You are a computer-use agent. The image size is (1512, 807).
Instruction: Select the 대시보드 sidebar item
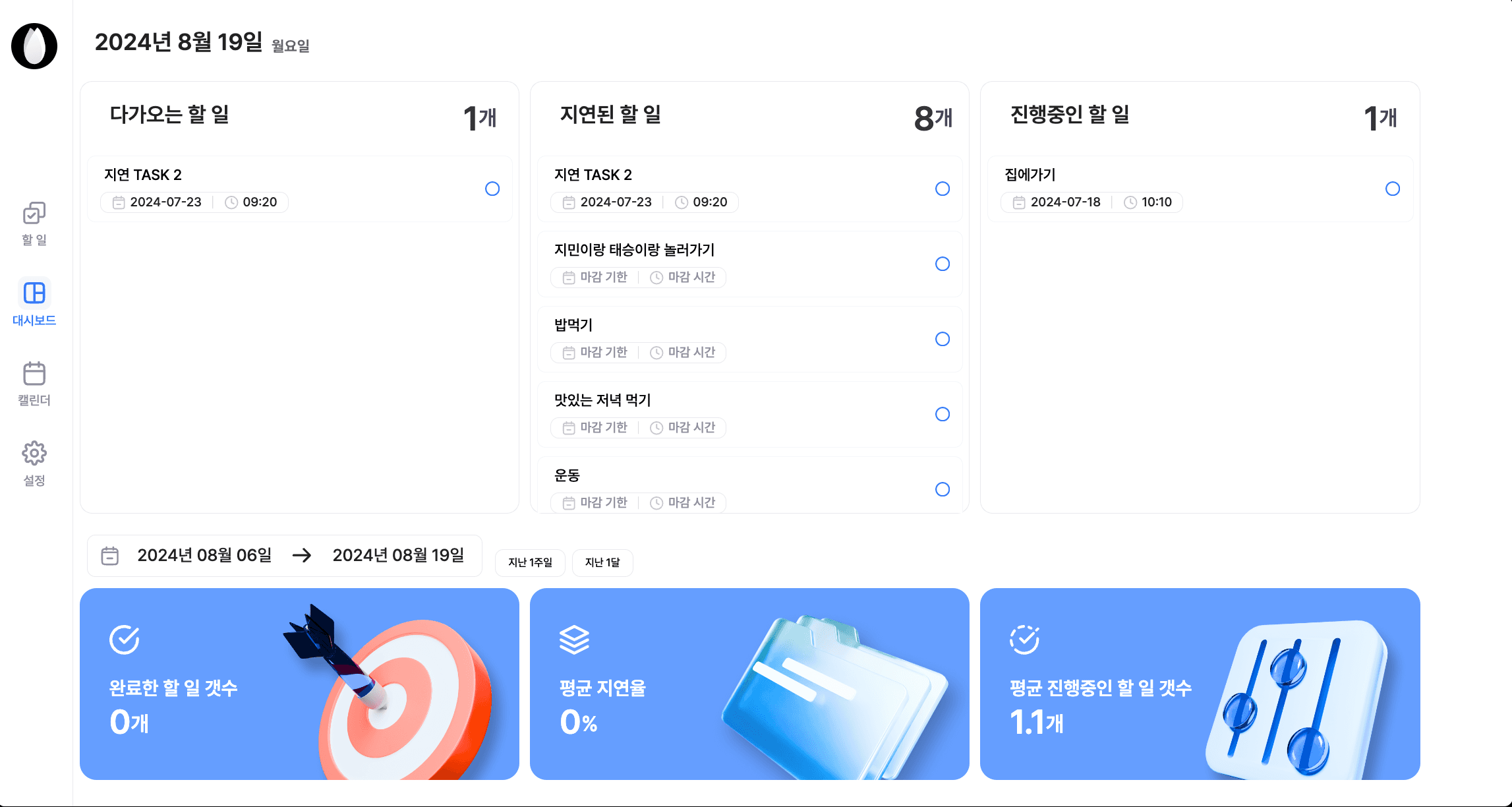click(x=34, y=303)
